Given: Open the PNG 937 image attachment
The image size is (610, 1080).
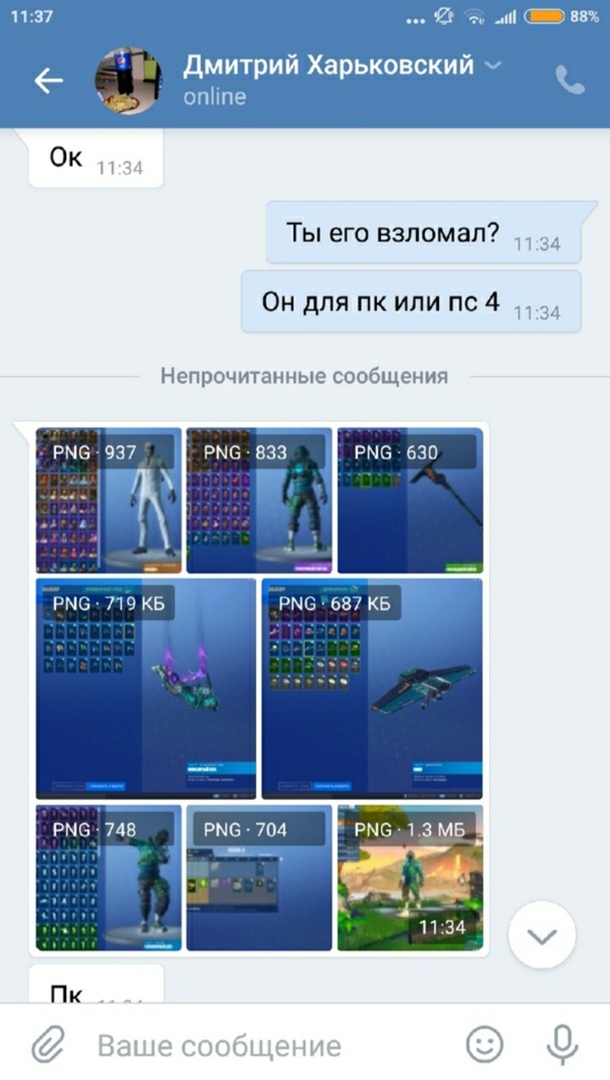Looking at the screenshot, I should coord(109,501).
